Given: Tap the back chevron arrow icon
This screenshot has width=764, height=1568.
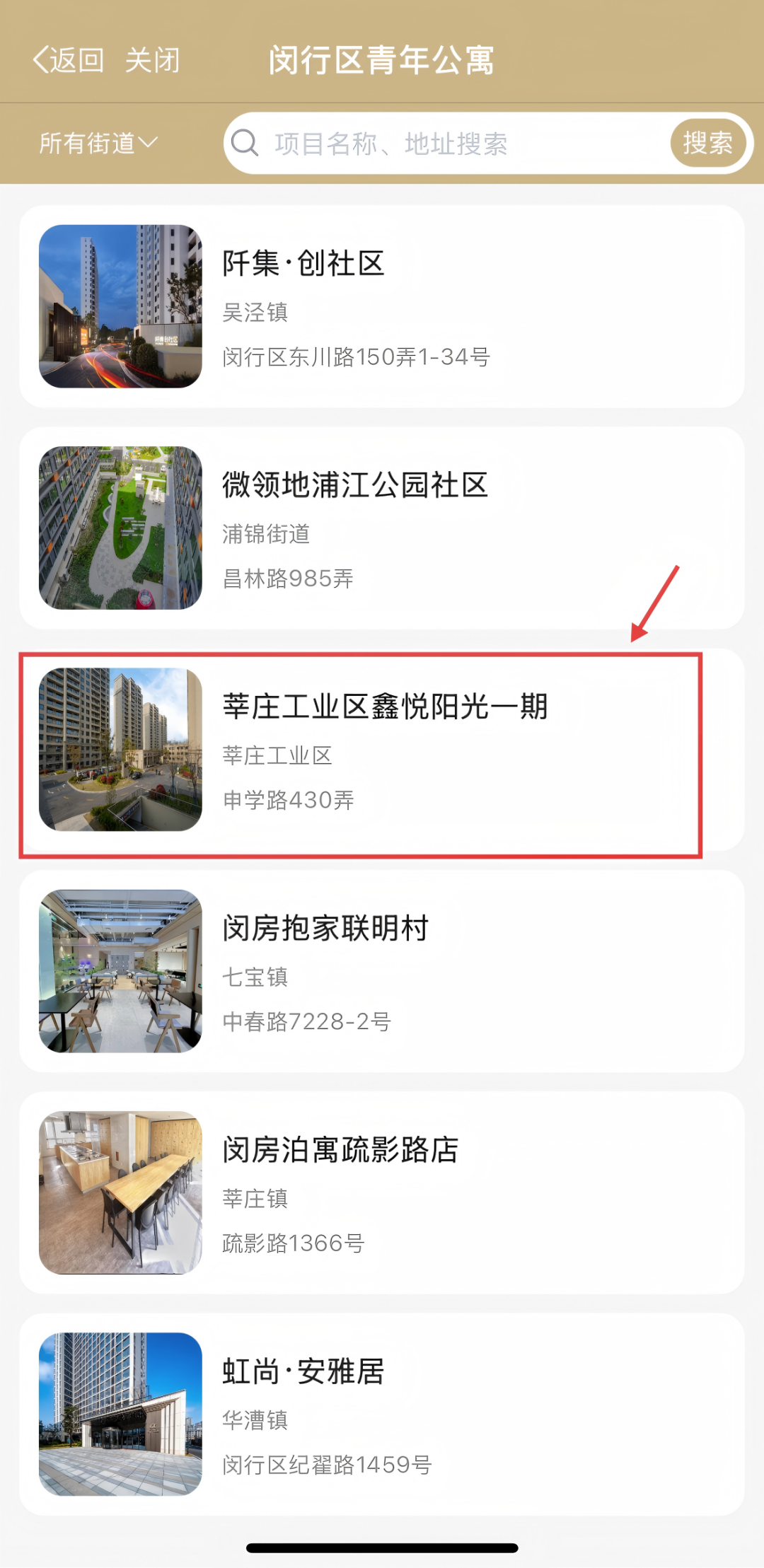Looking at the screenshot, I should pyautogui.click(x=39, y=59).
